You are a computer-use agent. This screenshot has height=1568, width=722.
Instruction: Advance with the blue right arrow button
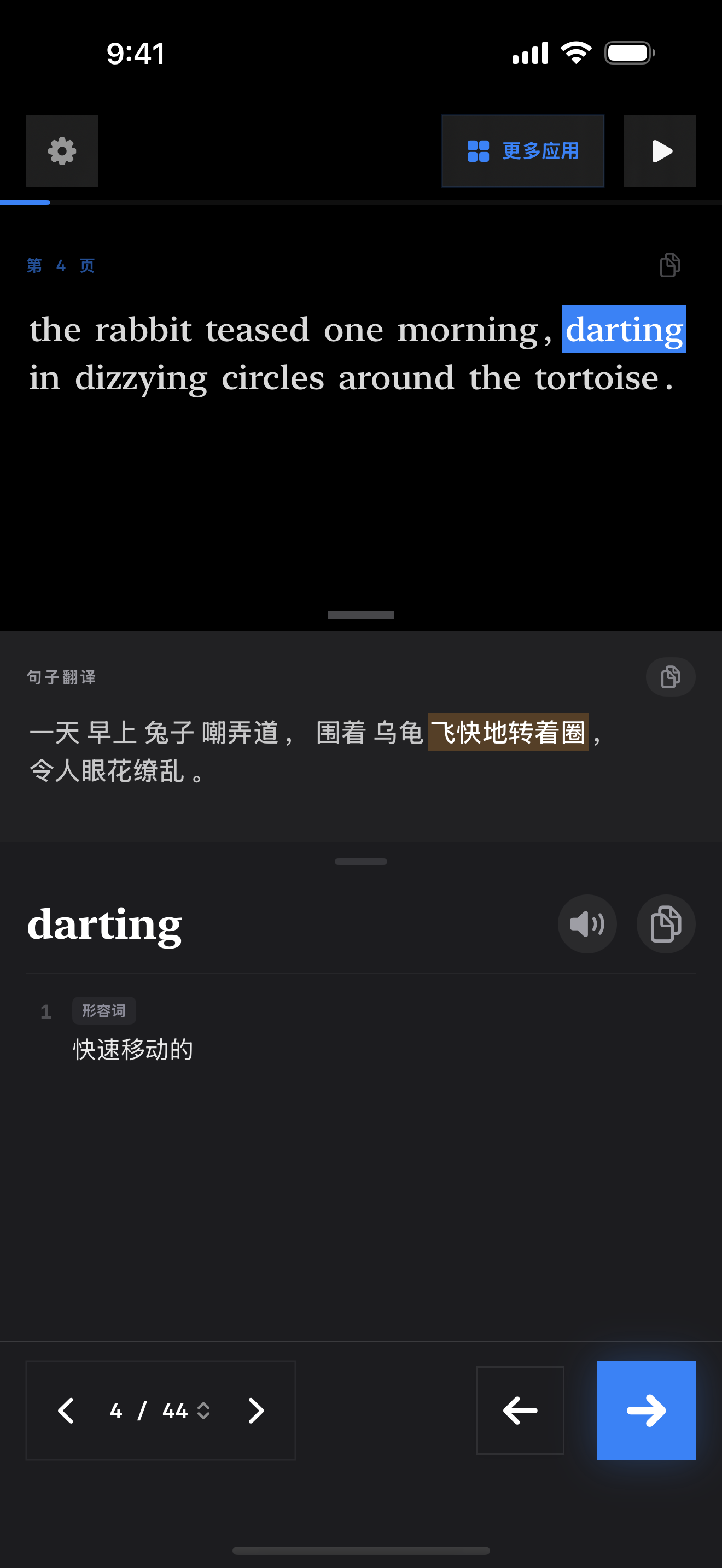coord(646,1411)
